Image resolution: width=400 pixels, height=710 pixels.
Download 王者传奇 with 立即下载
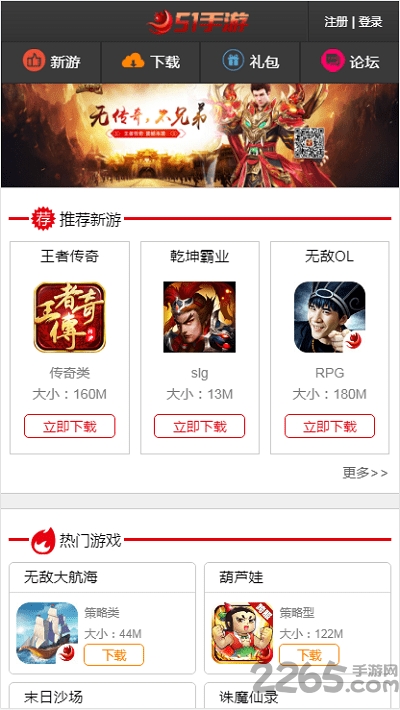[x=70, y=426]
